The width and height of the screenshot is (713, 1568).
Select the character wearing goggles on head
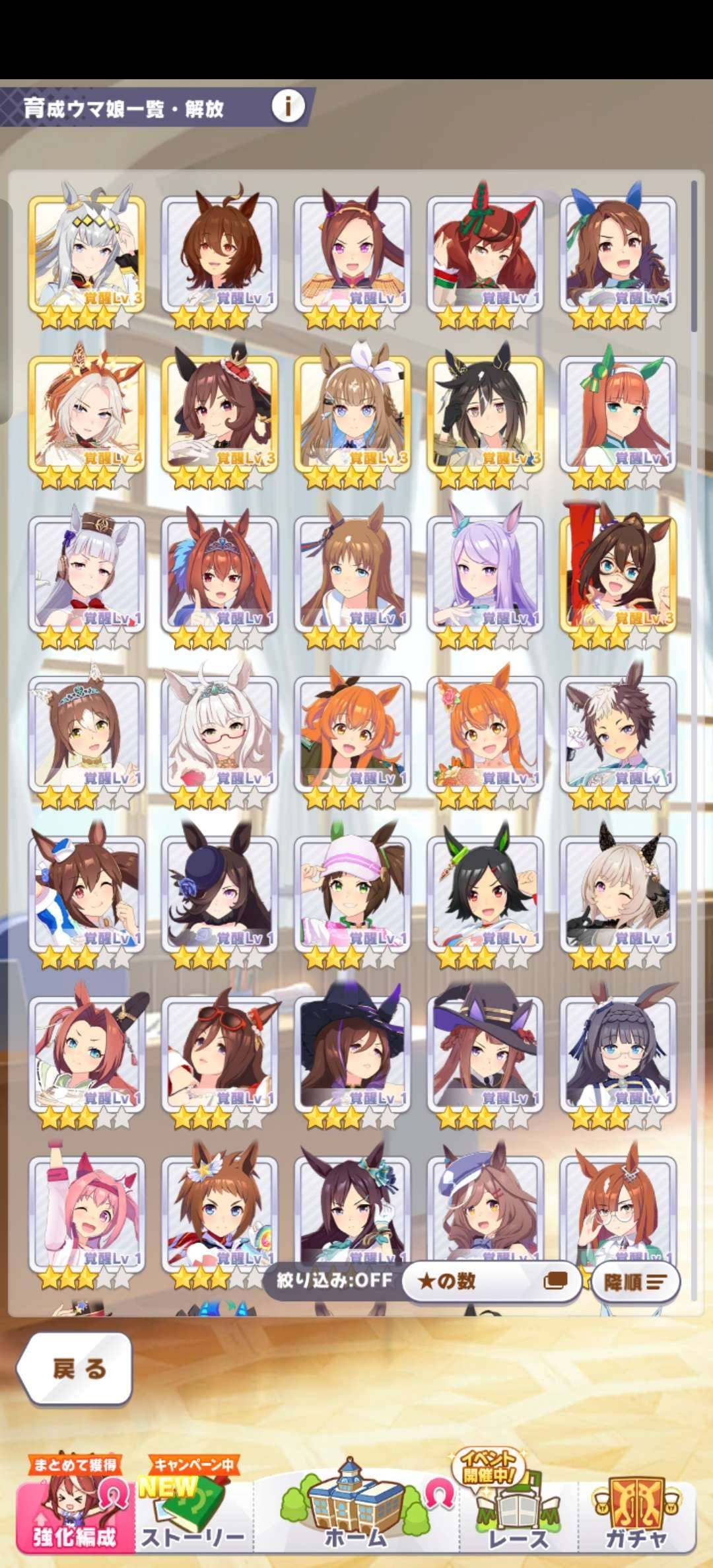[x=219, y=1056]
